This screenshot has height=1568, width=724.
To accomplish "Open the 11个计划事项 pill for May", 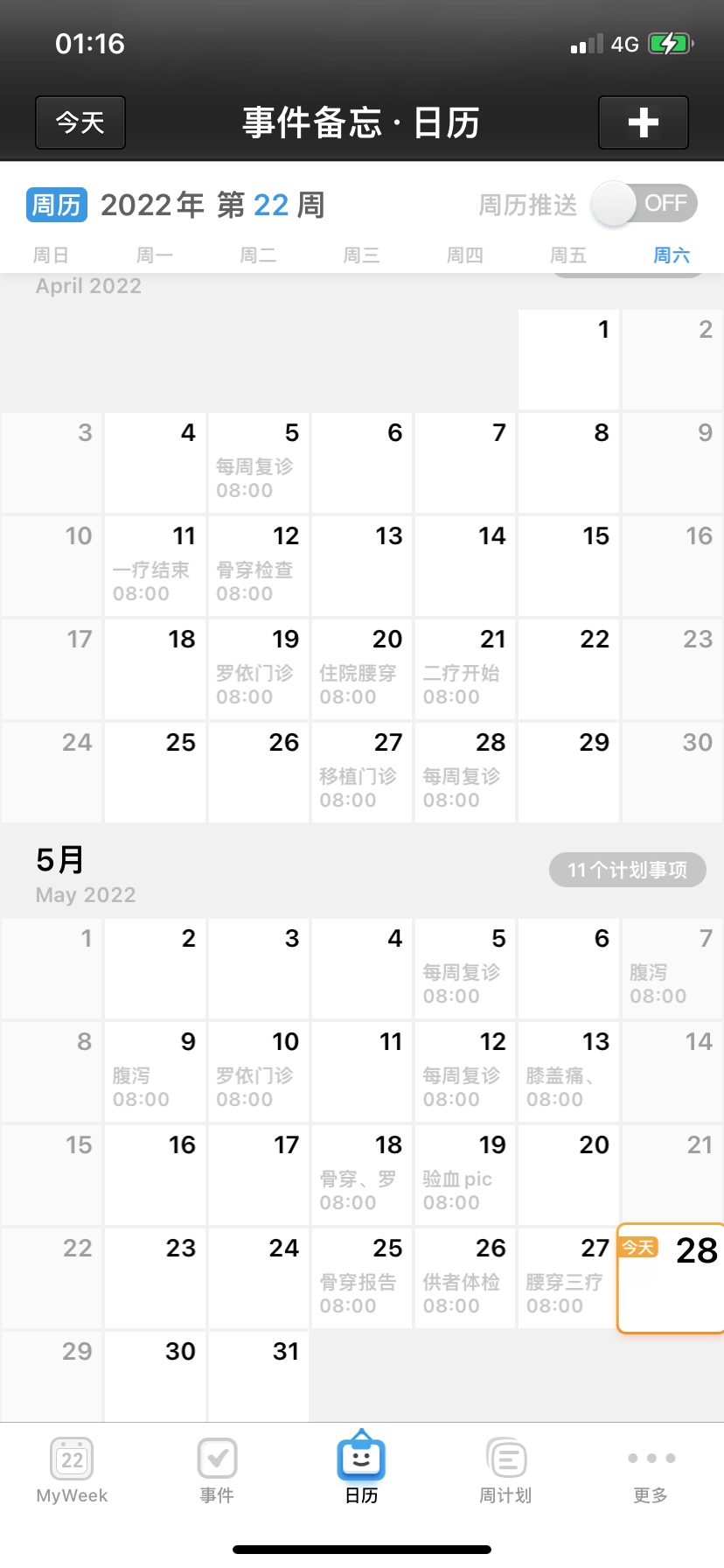I will (627, 870).
